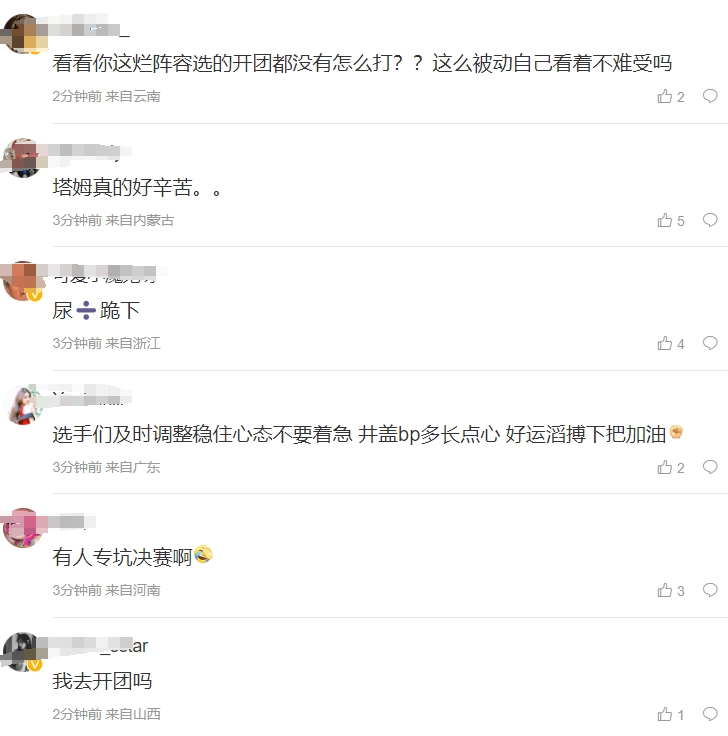Like the comment 选手们及时调整稳住心态

(665, 468)
